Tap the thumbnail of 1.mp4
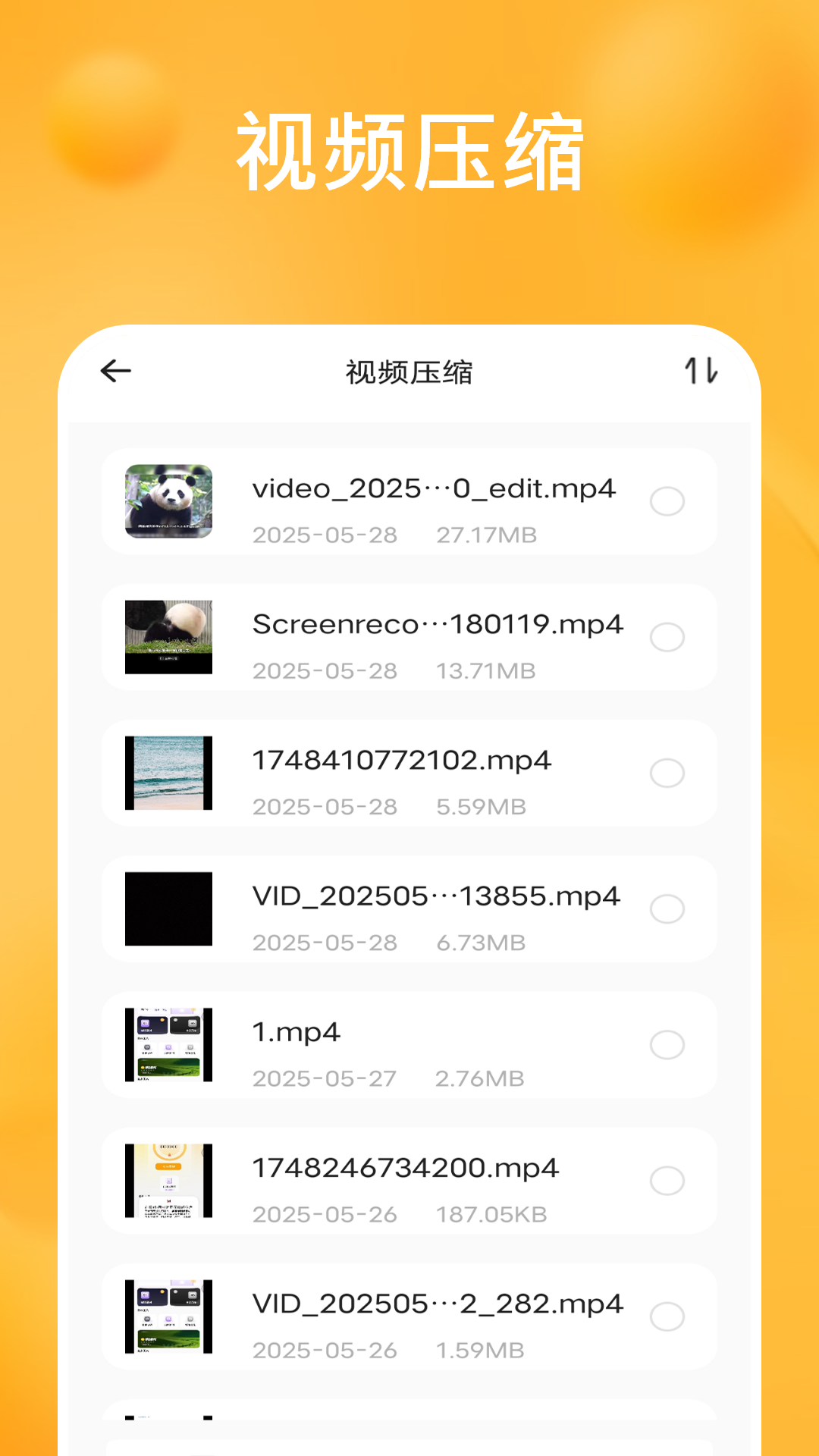The height and width of the screenshot is (1456, 819). [168, 1045]
